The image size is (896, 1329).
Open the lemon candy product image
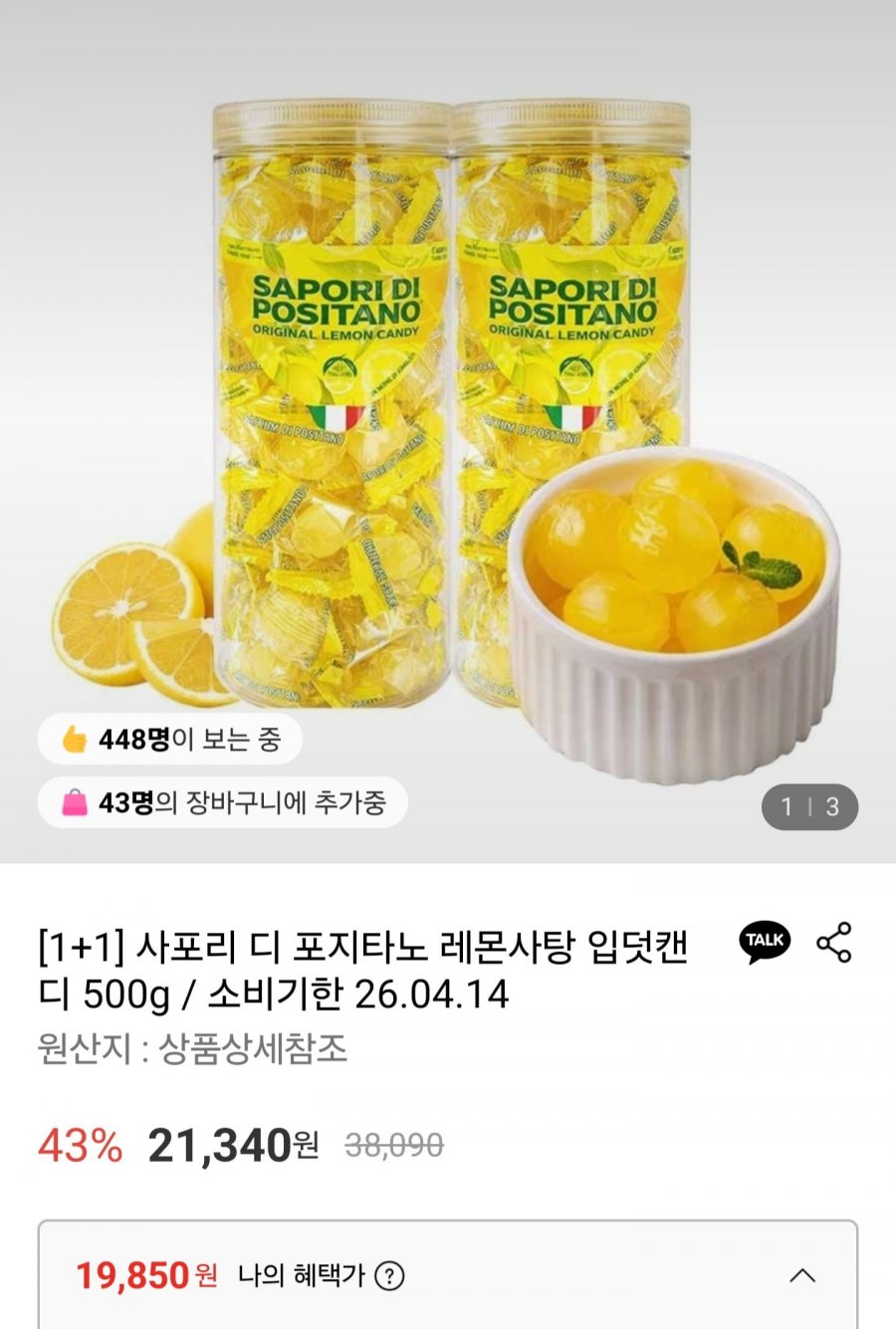pyautogui.click(x=448, y=418)
